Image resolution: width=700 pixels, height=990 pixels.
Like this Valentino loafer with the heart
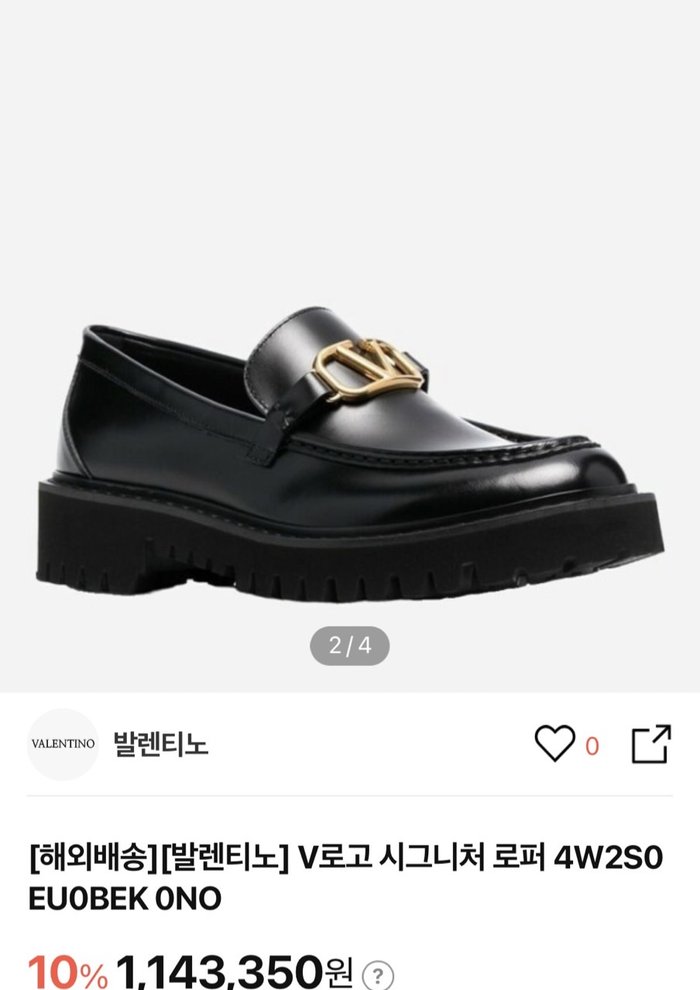point(555,744)
